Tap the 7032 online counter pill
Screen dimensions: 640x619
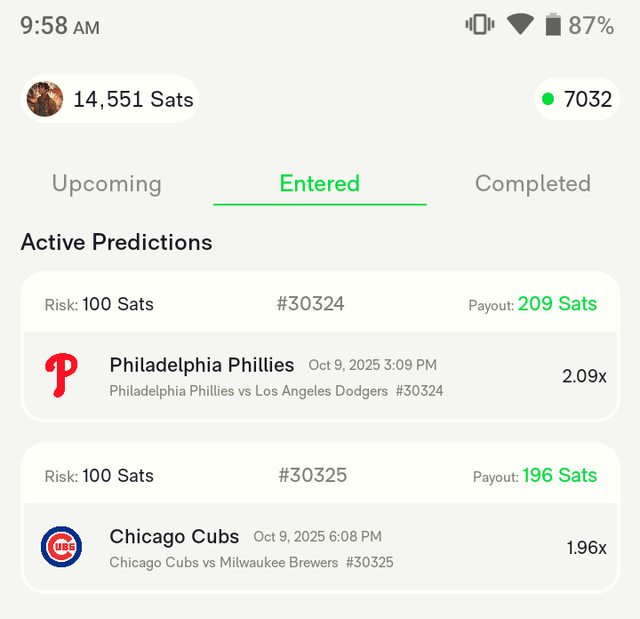[x=577, y=99]
